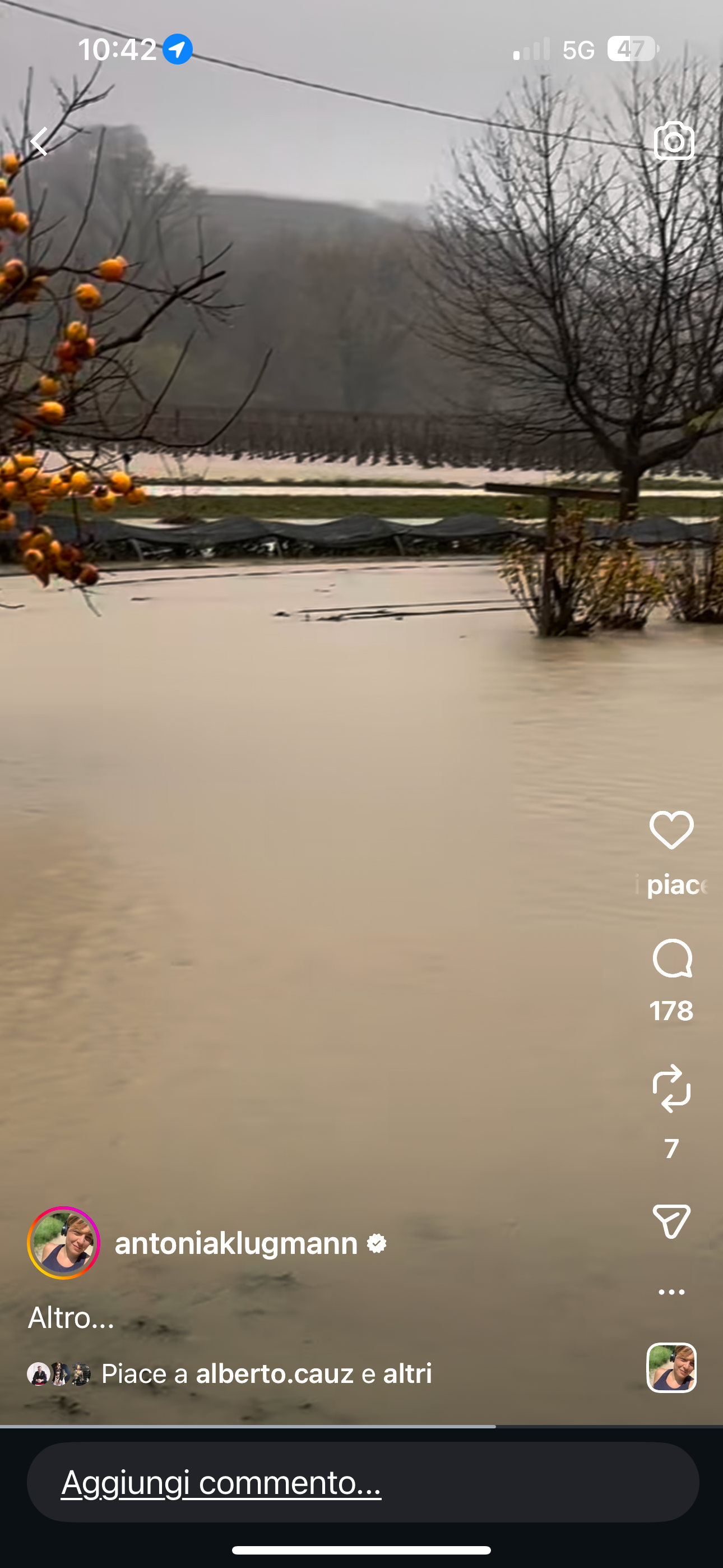Screen dimensions: 723x1568
Task: View antoniaklugmann's profile picture story
Action: (x=63, y=1243)
